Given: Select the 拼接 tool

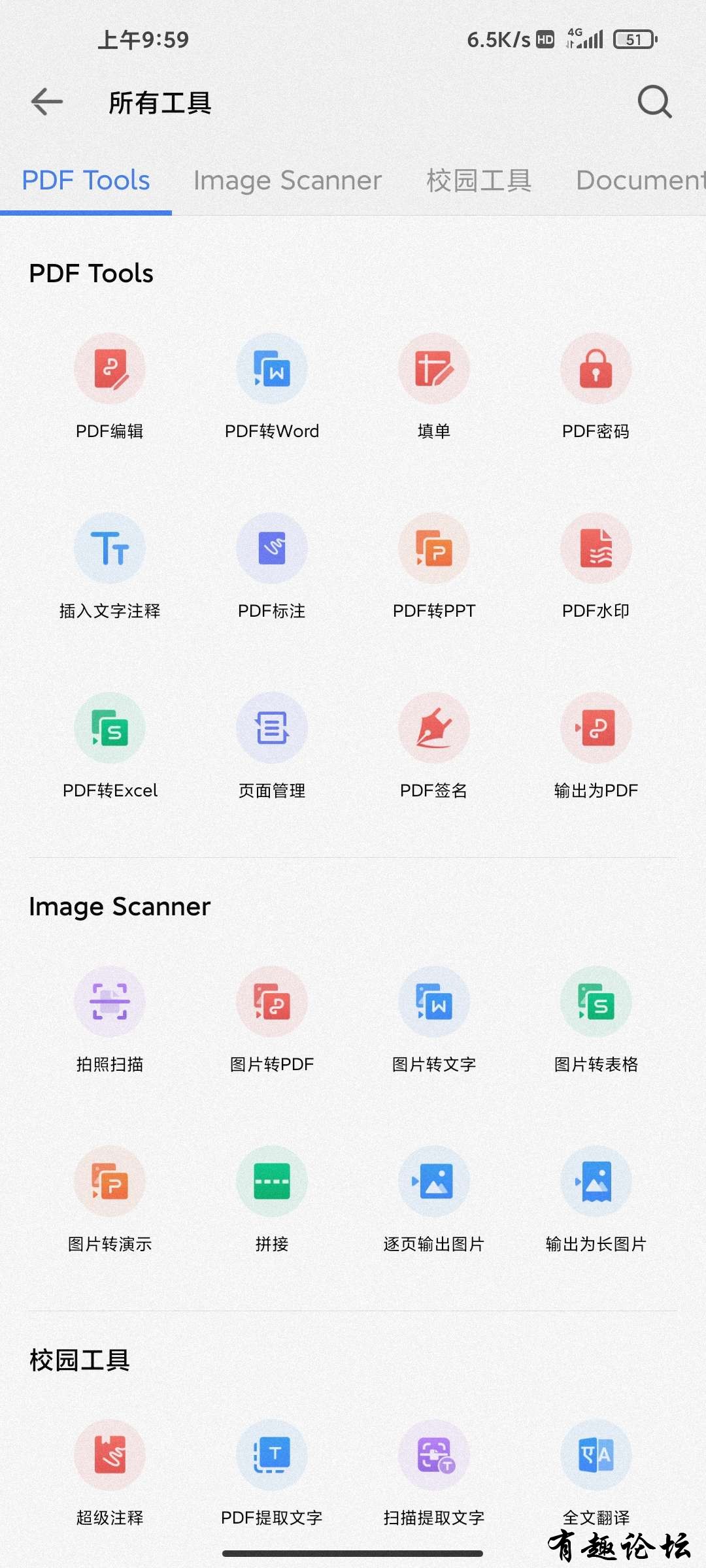Looking at the screenshot, I should [x=272, y=1182].
